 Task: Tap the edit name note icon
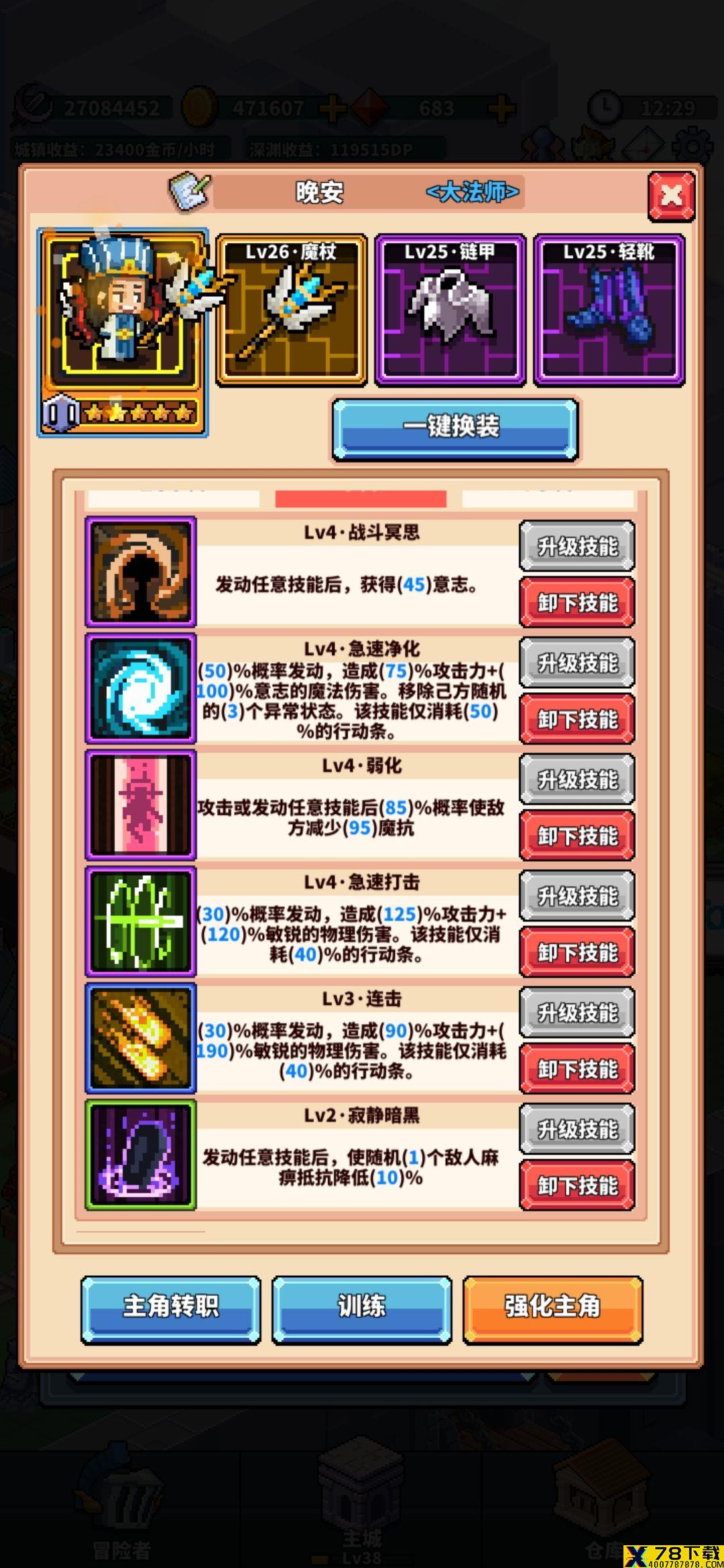[x=190, y=192]
